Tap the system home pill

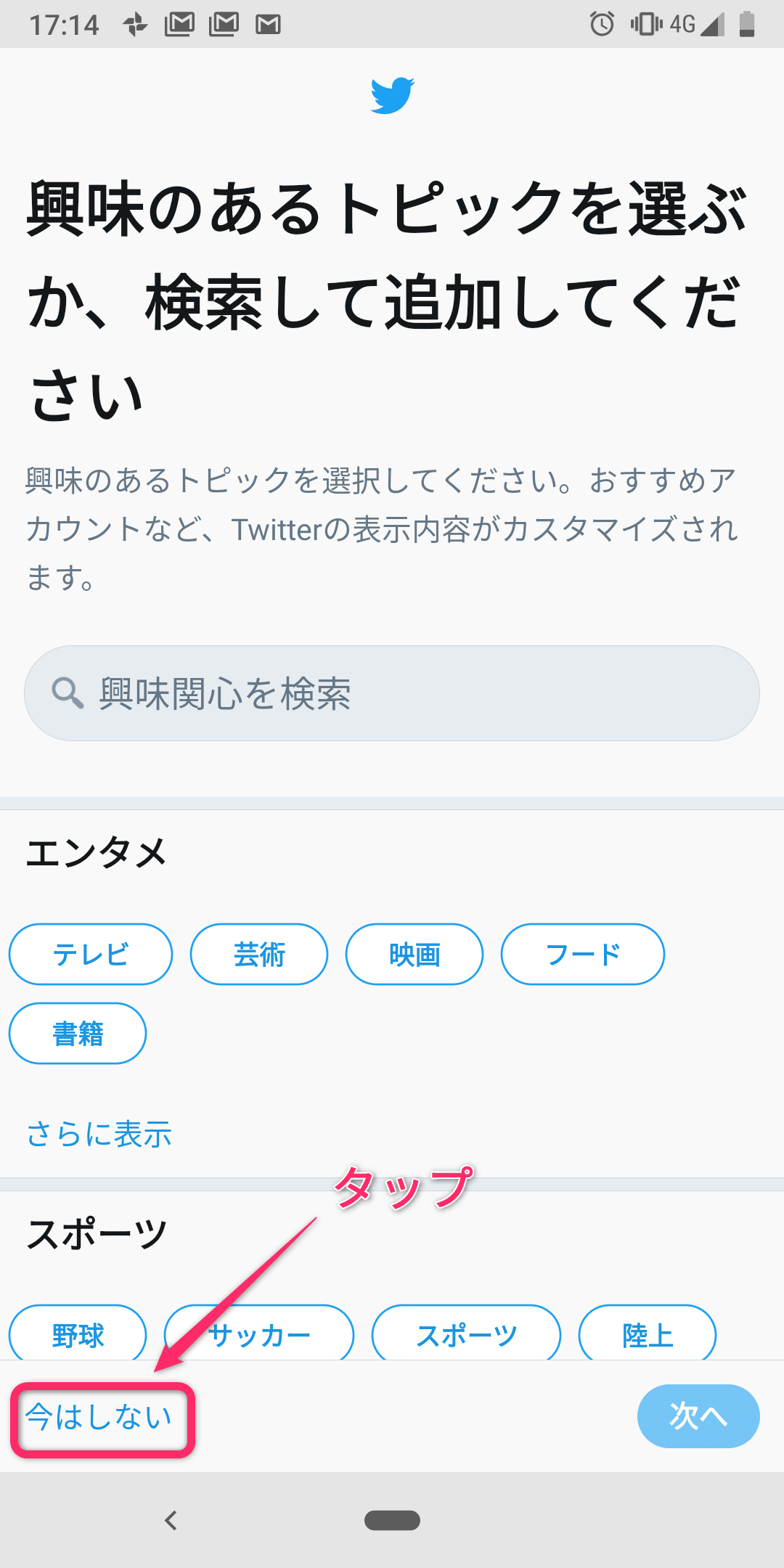click(392, 1520)
